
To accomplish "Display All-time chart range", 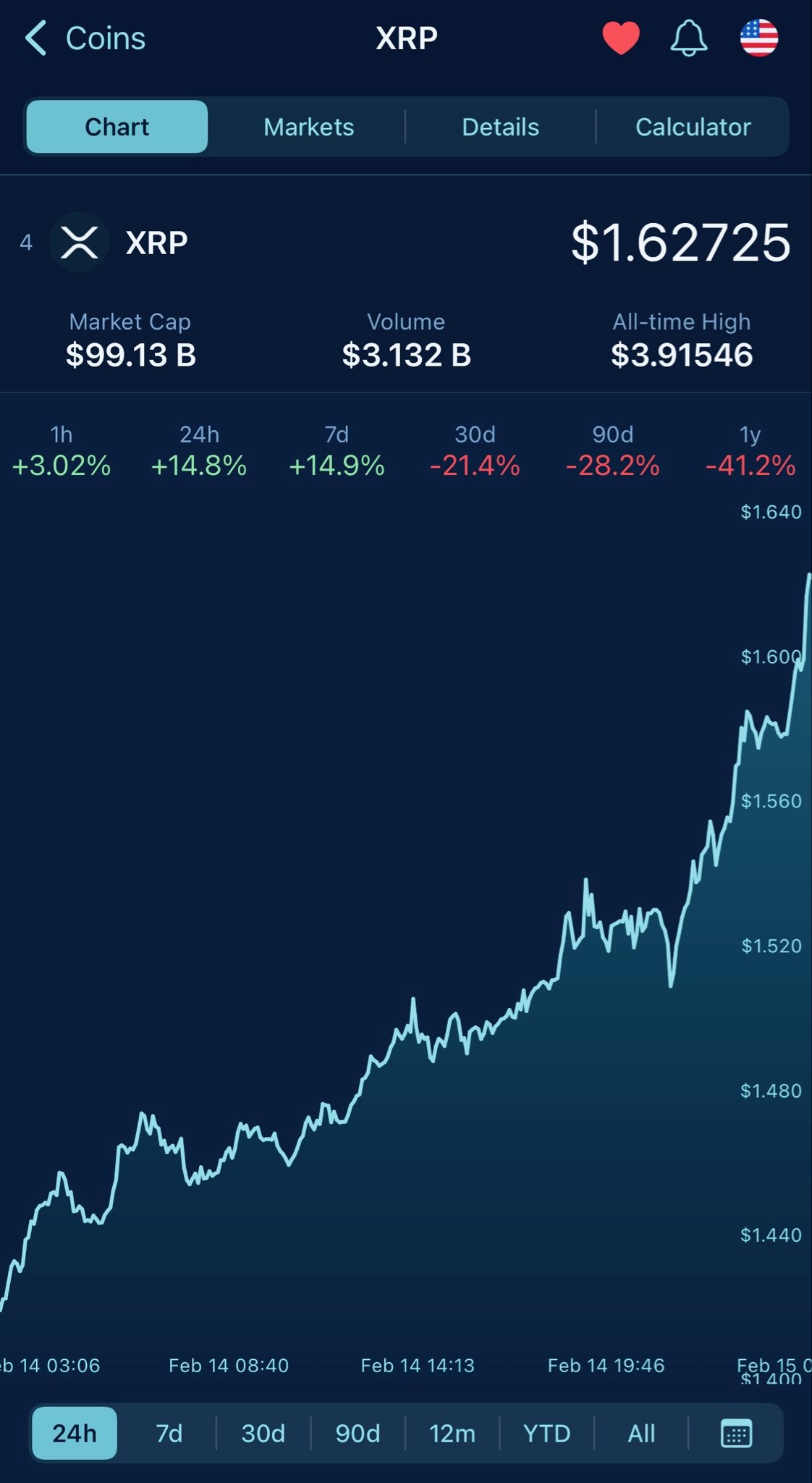I will pos(641,1433).
